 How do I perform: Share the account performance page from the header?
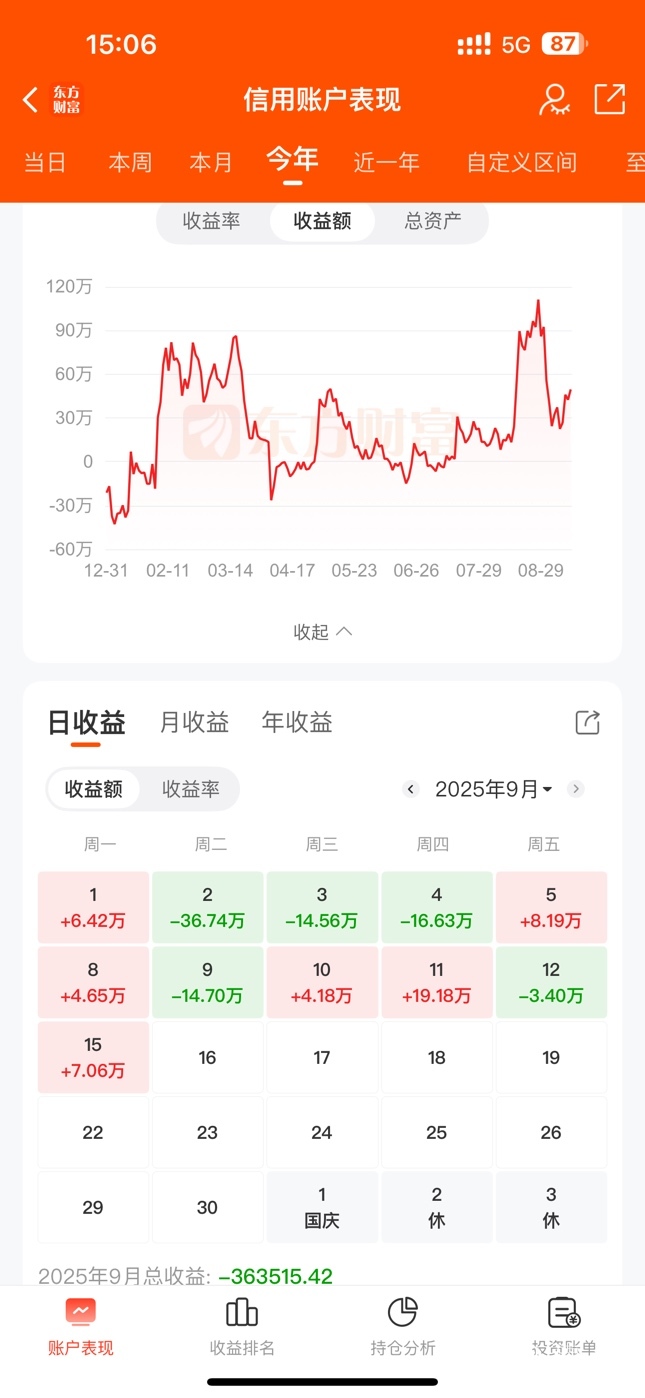point(609,99)
